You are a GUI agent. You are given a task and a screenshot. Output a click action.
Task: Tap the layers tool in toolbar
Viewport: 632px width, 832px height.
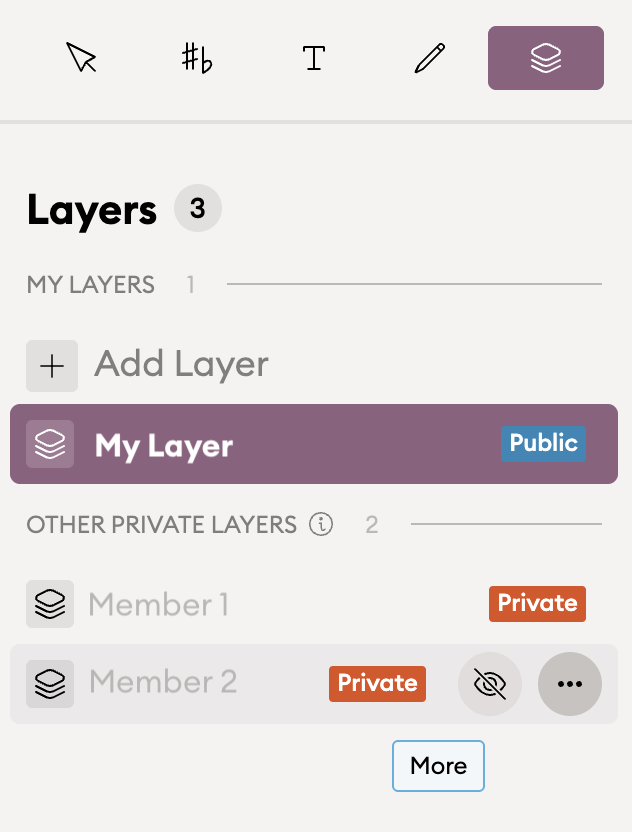click(545, 58)
